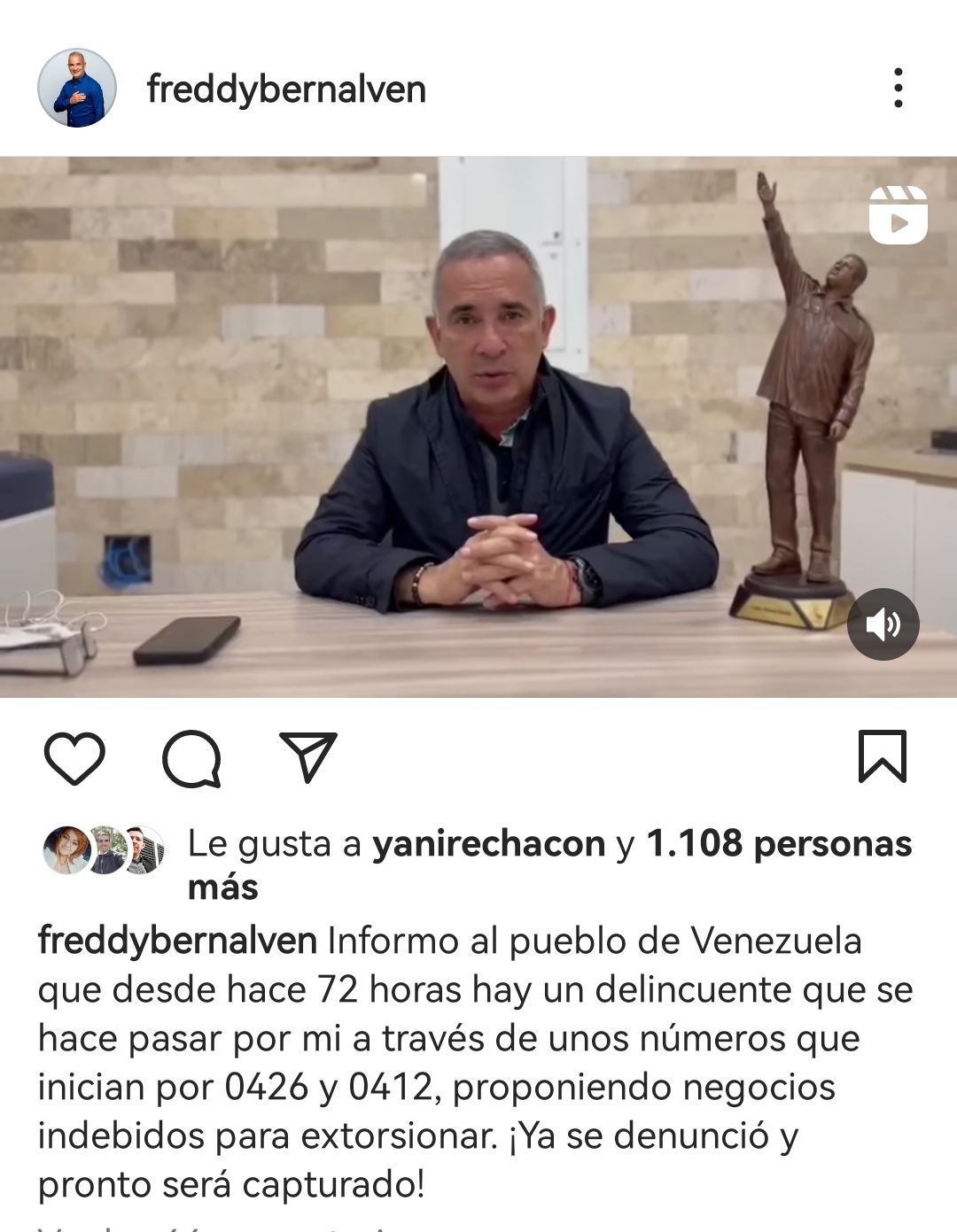View the 1.108 personas más likes list
Screen dimensions: 957x1232
(x=778, y=844)
